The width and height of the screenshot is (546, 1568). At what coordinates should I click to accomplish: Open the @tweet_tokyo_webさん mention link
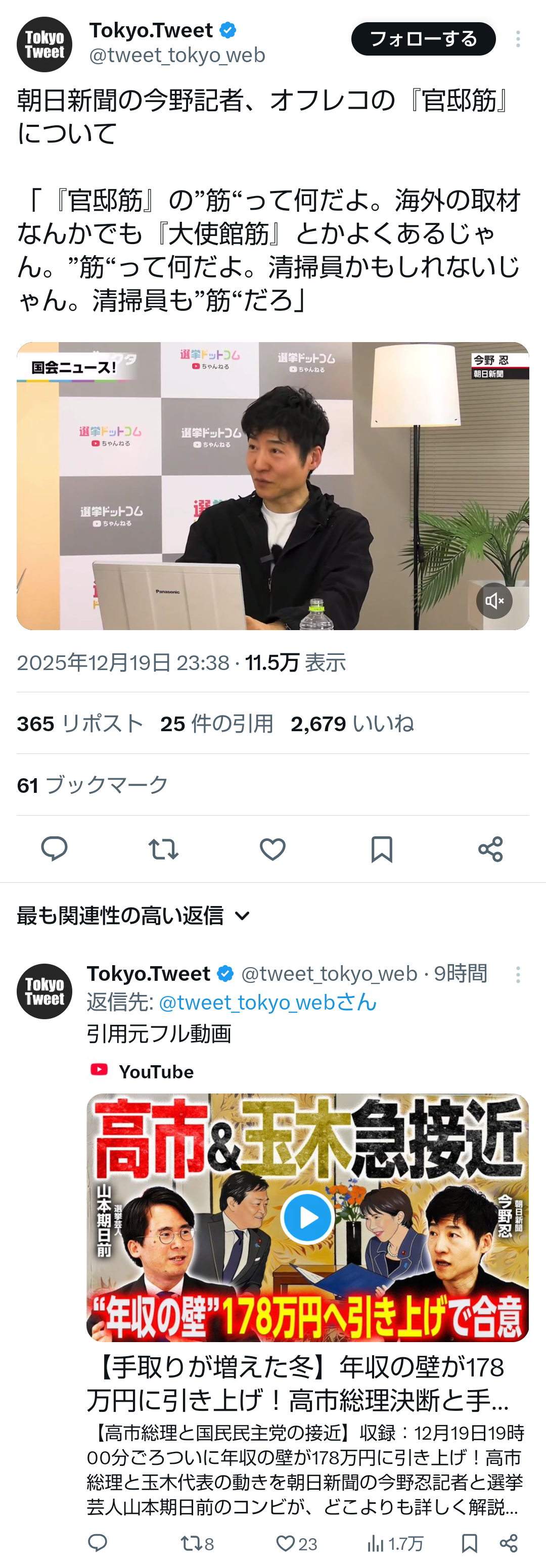[267, 1003]
